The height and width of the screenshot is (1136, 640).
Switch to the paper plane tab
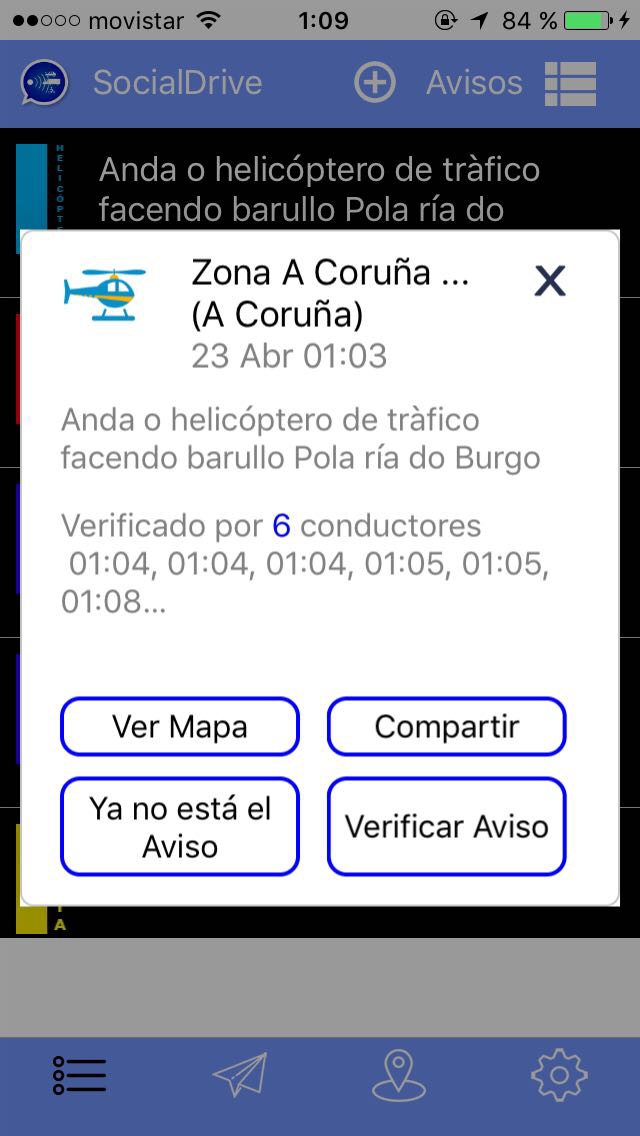pos(240,1076)
